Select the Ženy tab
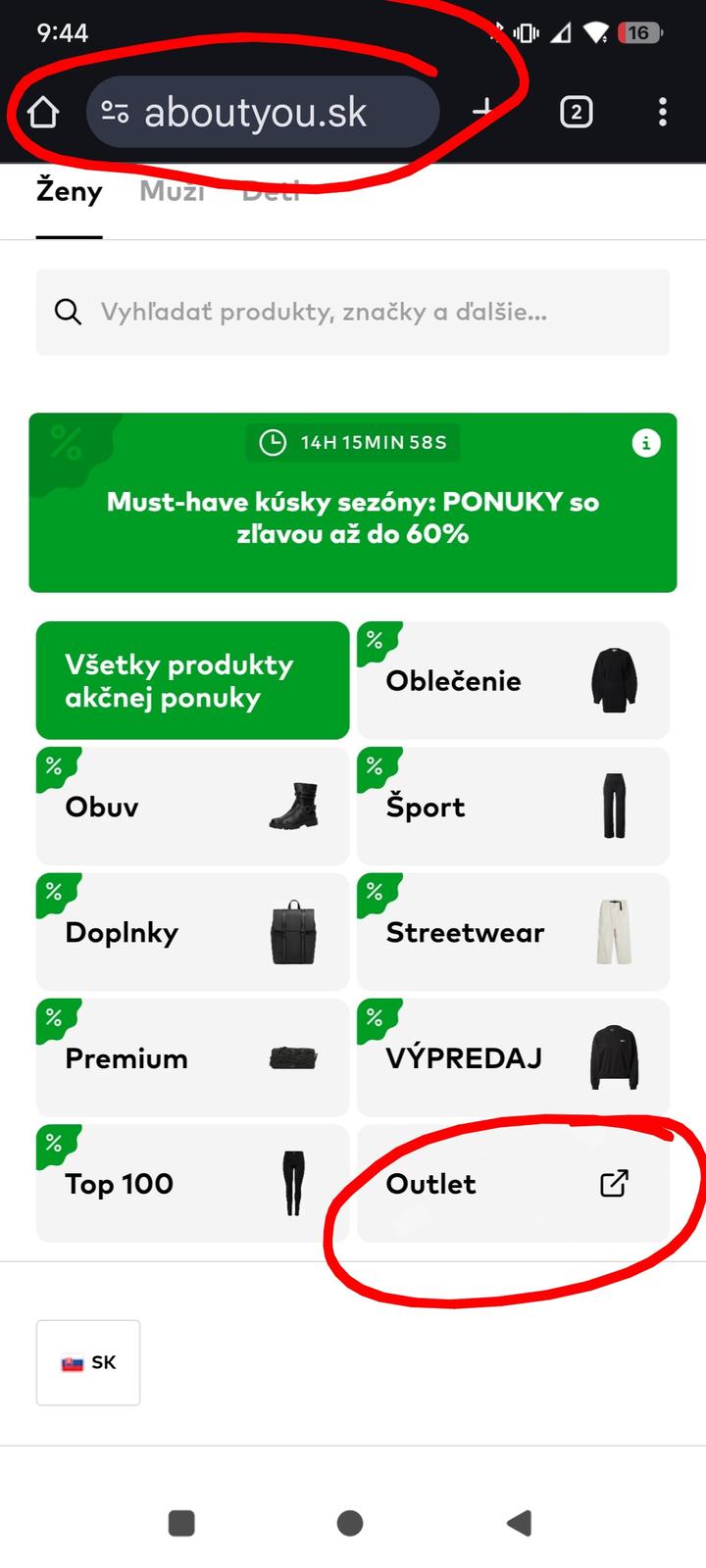Viewport: 706px width, 1568px height. pyautogui.click(x=69, y=191)
